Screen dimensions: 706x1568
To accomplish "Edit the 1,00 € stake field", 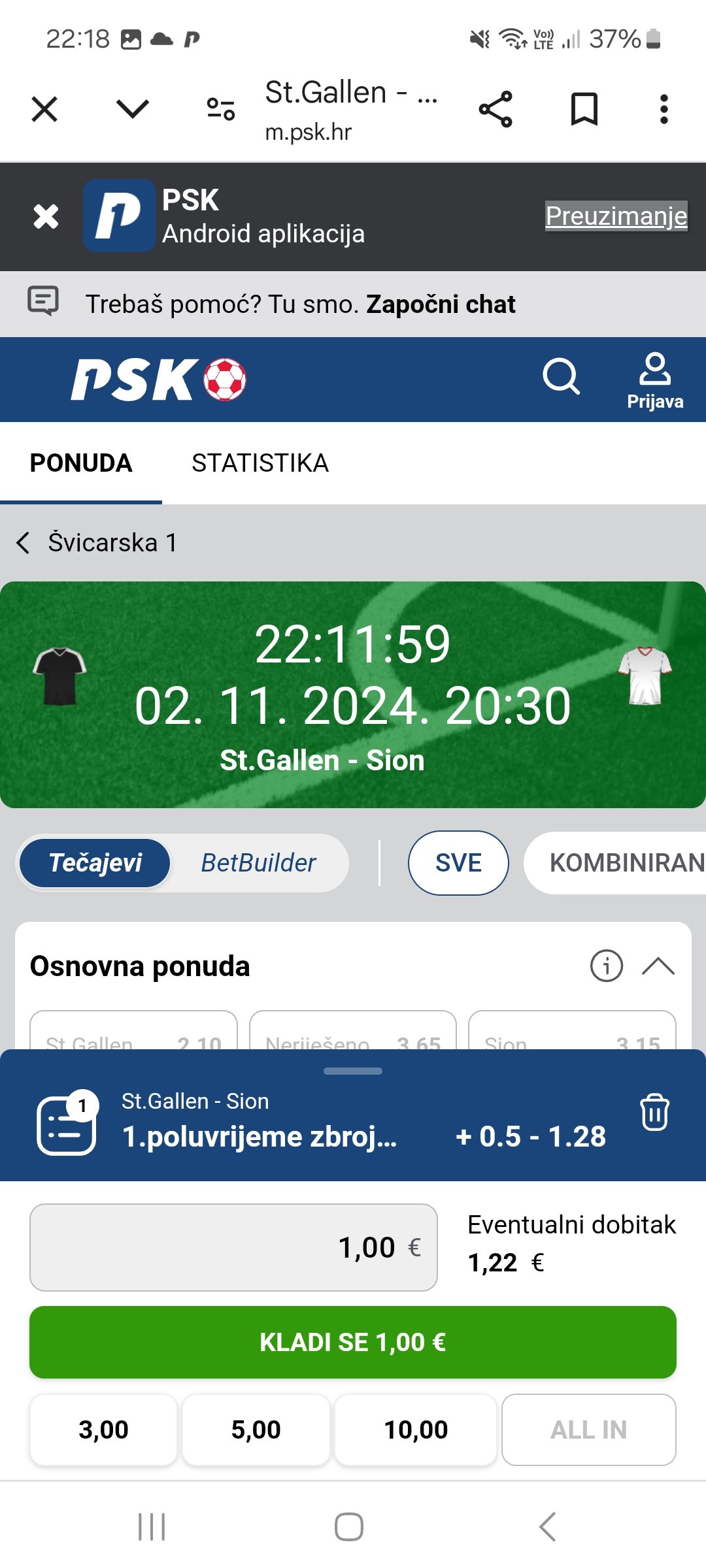I will tap(233, 1247).
